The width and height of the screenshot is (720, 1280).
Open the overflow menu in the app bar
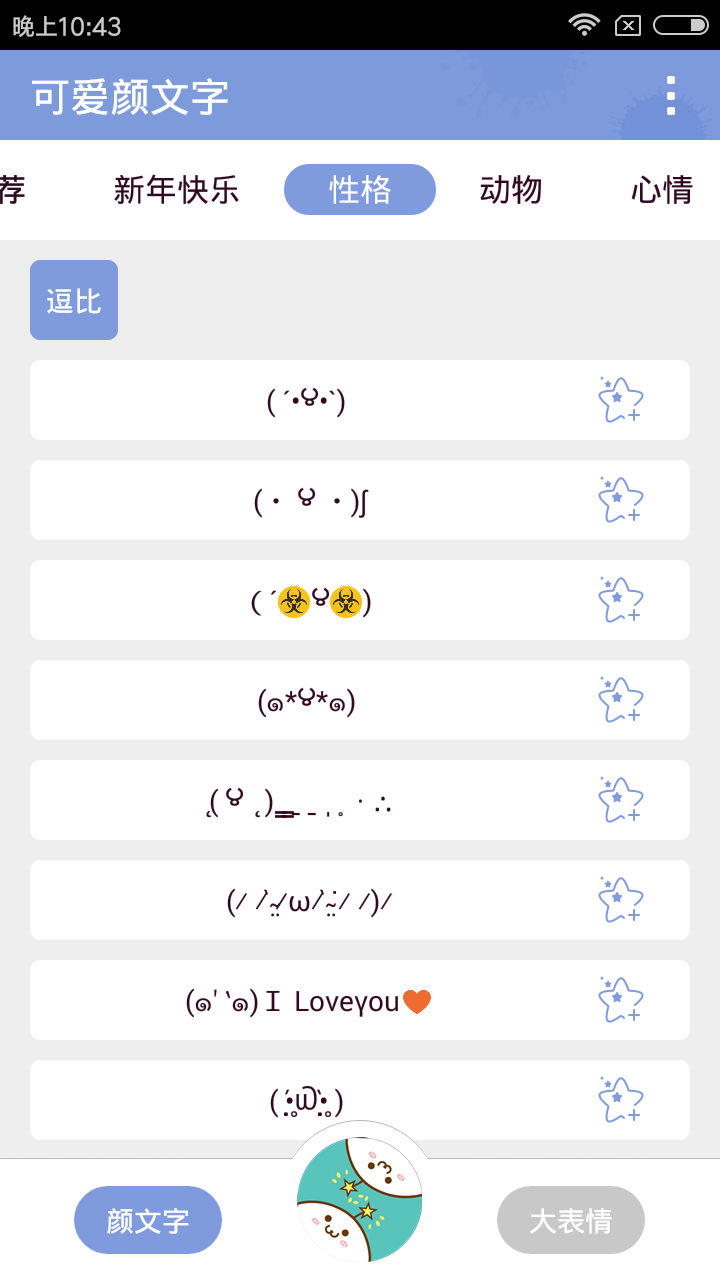(x=671, y=95)
